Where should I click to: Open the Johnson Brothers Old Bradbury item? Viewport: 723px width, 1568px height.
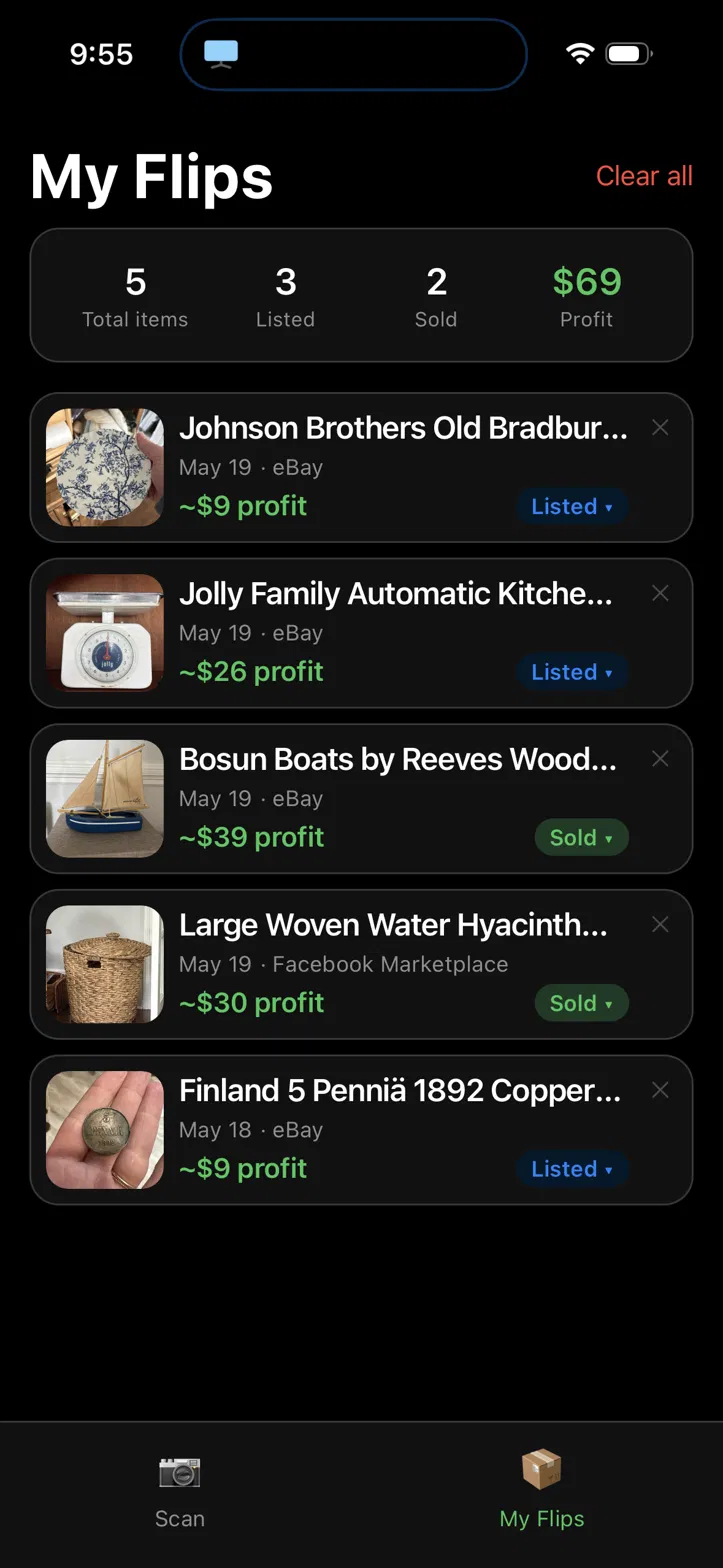(x=361, y=467)
